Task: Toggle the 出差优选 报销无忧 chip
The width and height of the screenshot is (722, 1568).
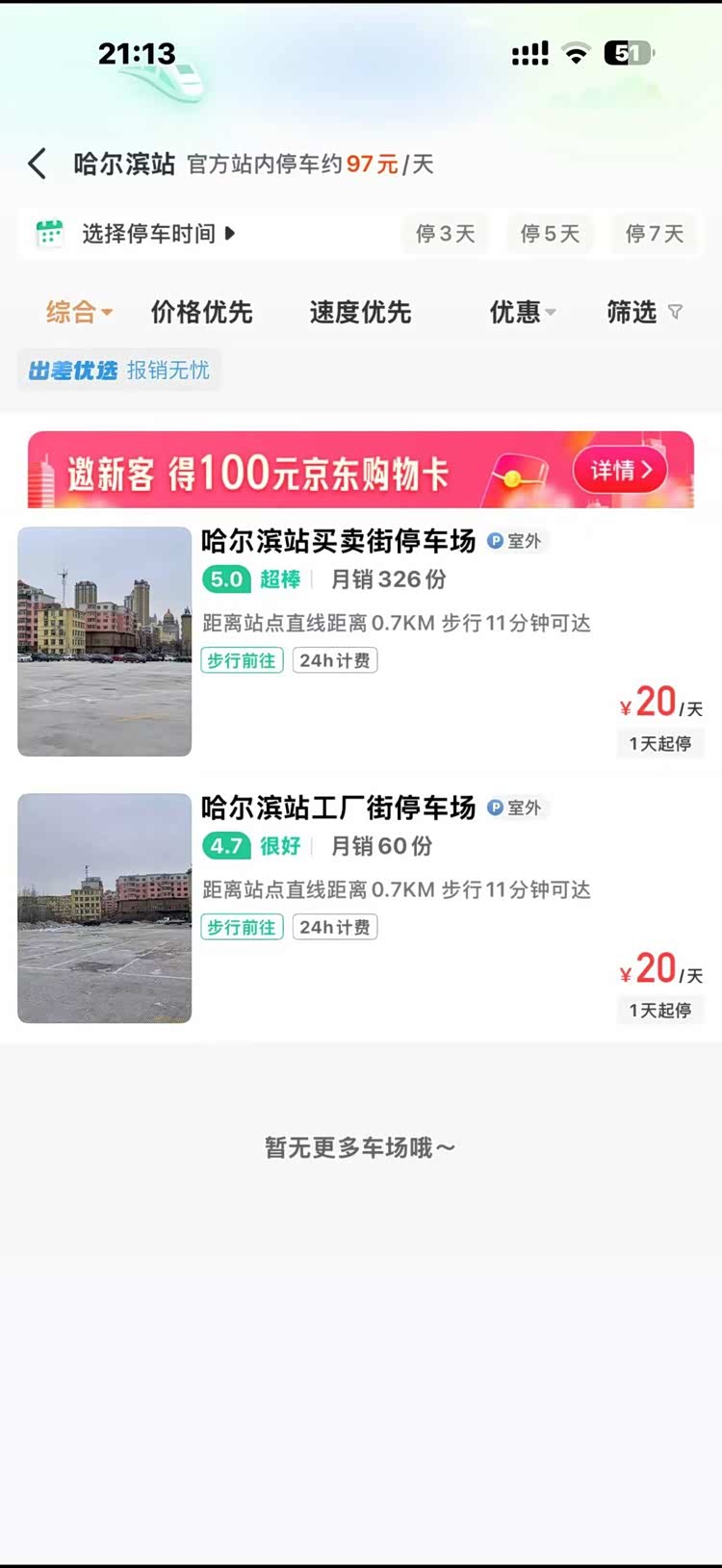Action: click(x=119, y=371)
